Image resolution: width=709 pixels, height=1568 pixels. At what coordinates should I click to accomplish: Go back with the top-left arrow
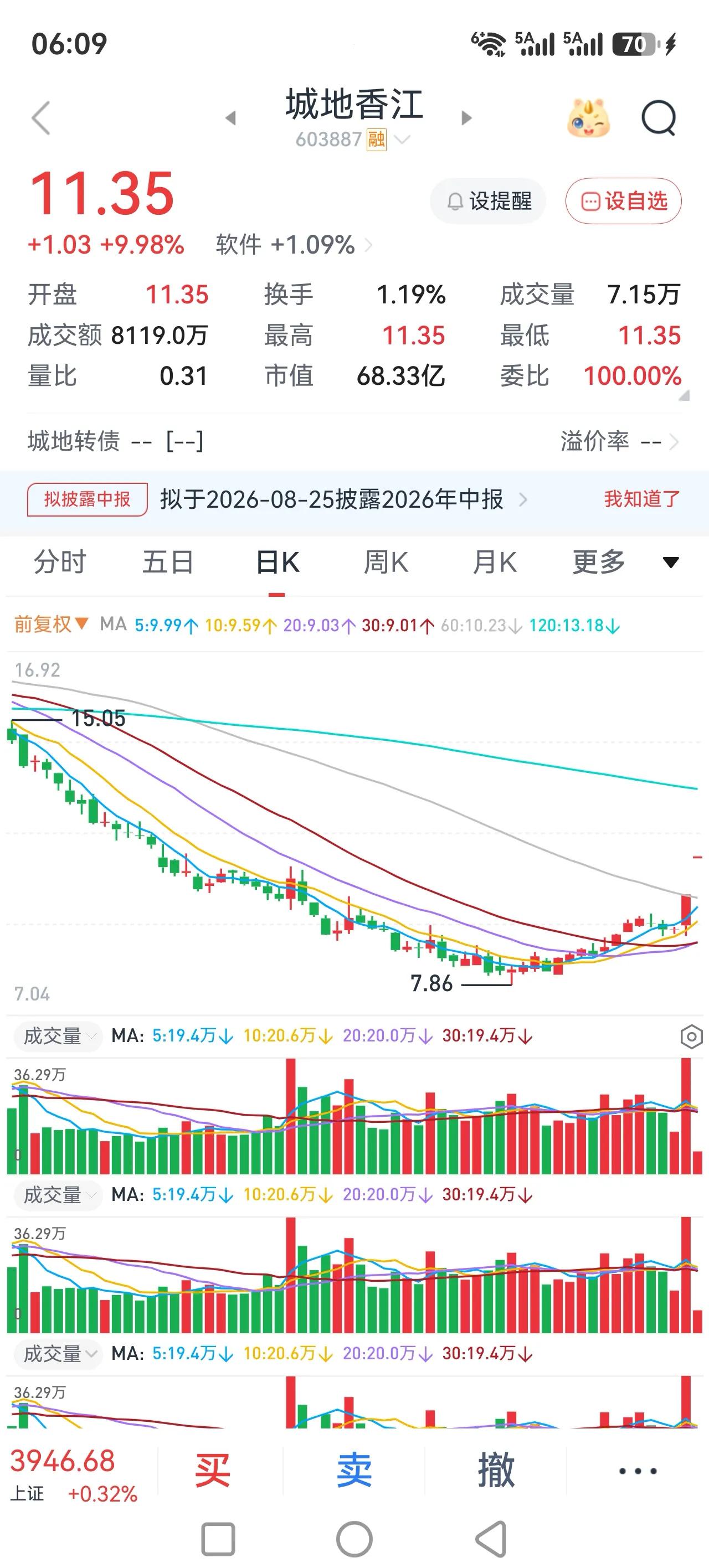(x=41, y=117)
